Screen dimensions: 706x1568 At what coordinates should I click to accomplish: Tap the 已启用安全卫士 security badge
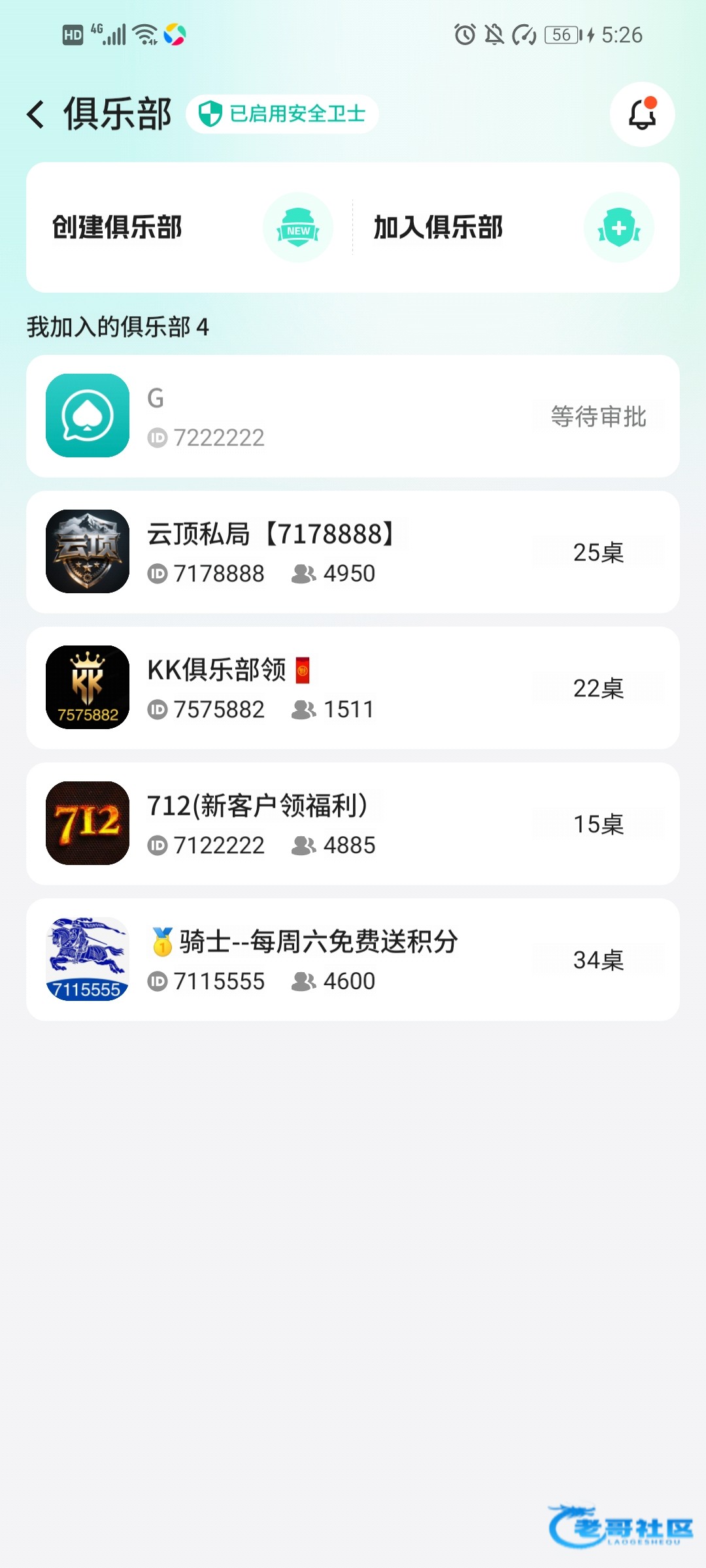click(282, 114)
